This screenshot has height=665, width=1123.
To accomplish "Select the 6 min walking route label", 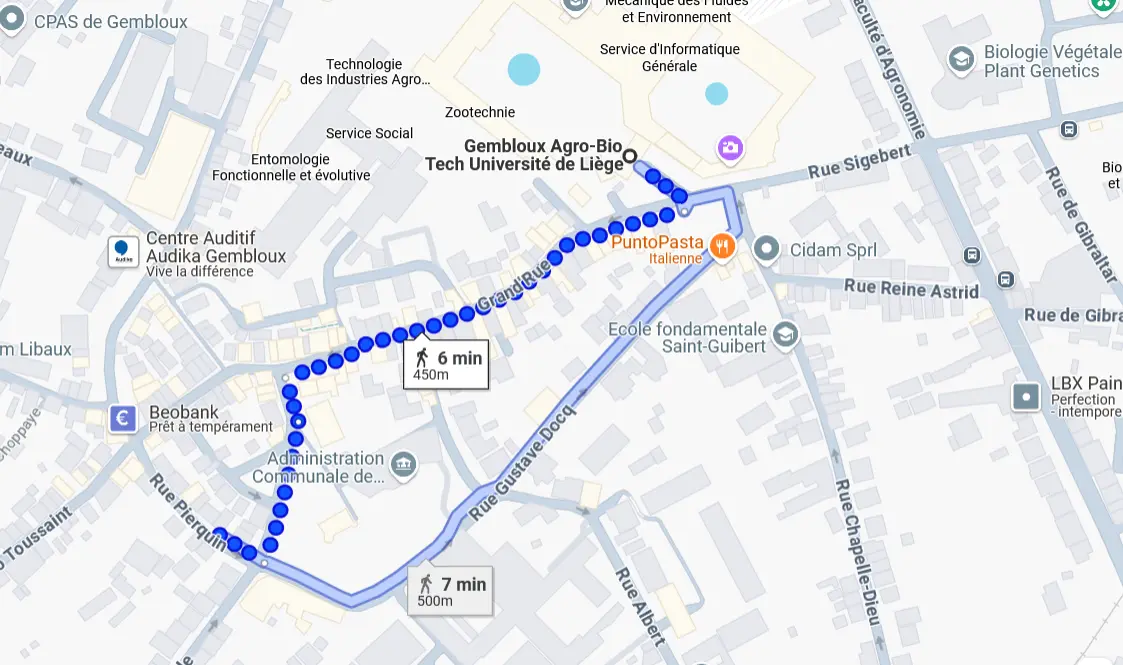I will click(x=446, y=365).
